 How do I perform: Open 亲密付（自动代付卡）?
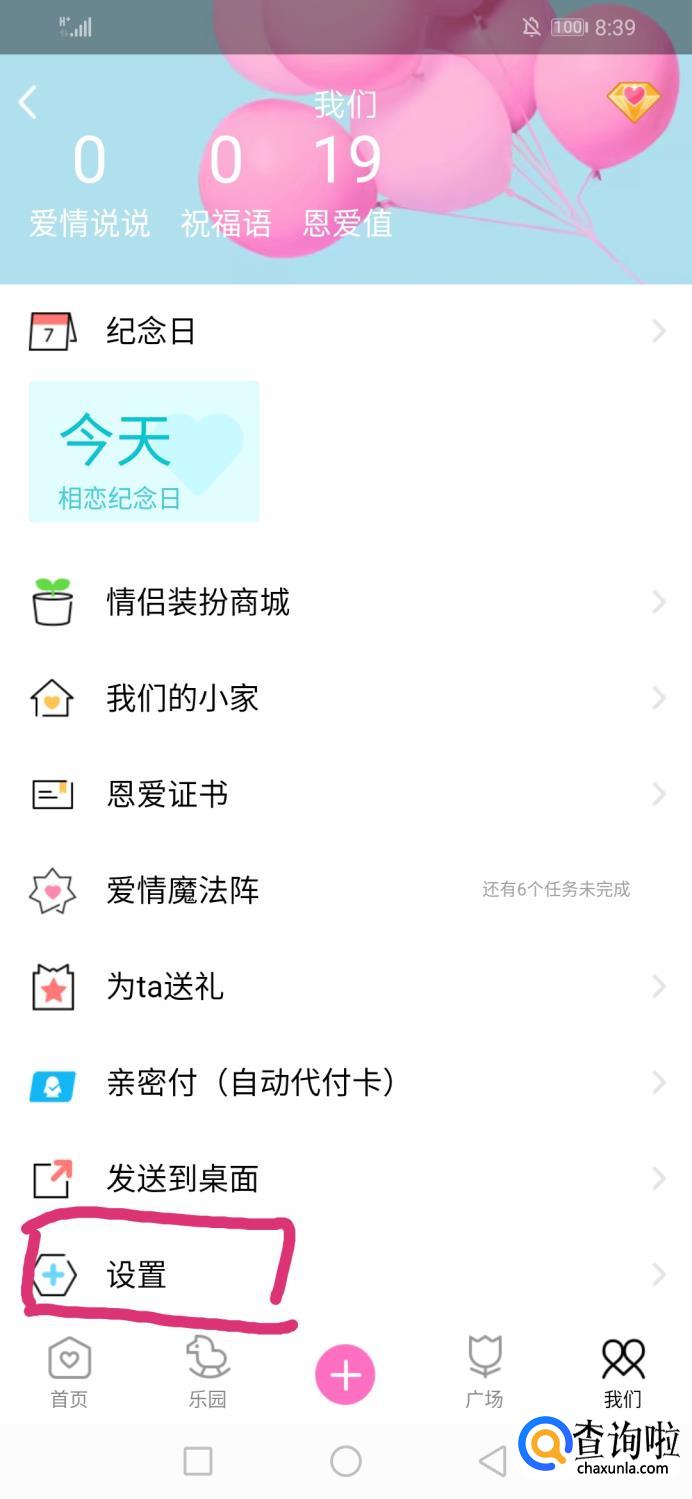(346, 1083)
